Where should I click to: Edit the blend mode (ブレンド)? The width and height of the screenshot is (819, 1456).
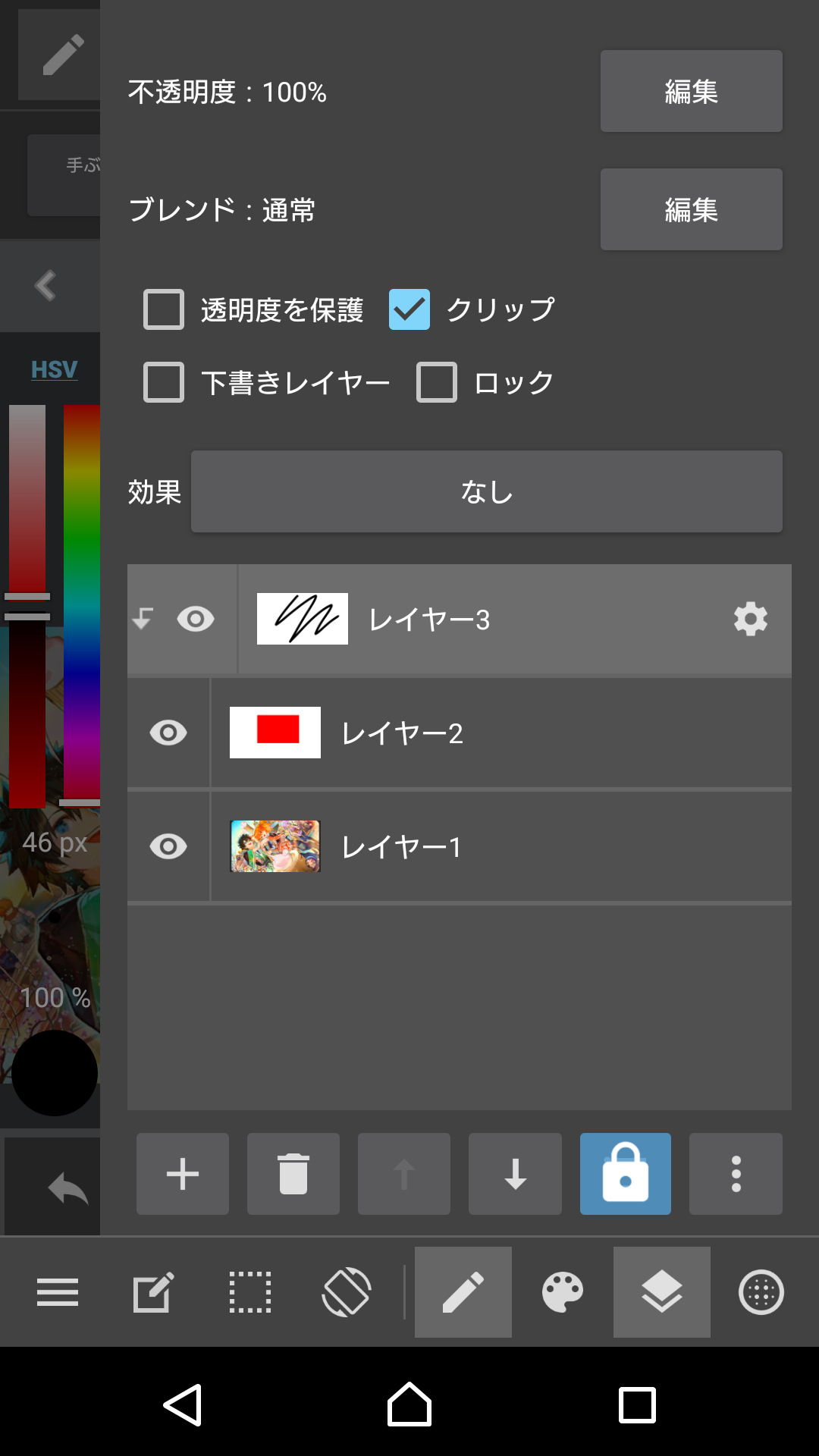coord(691,209)
